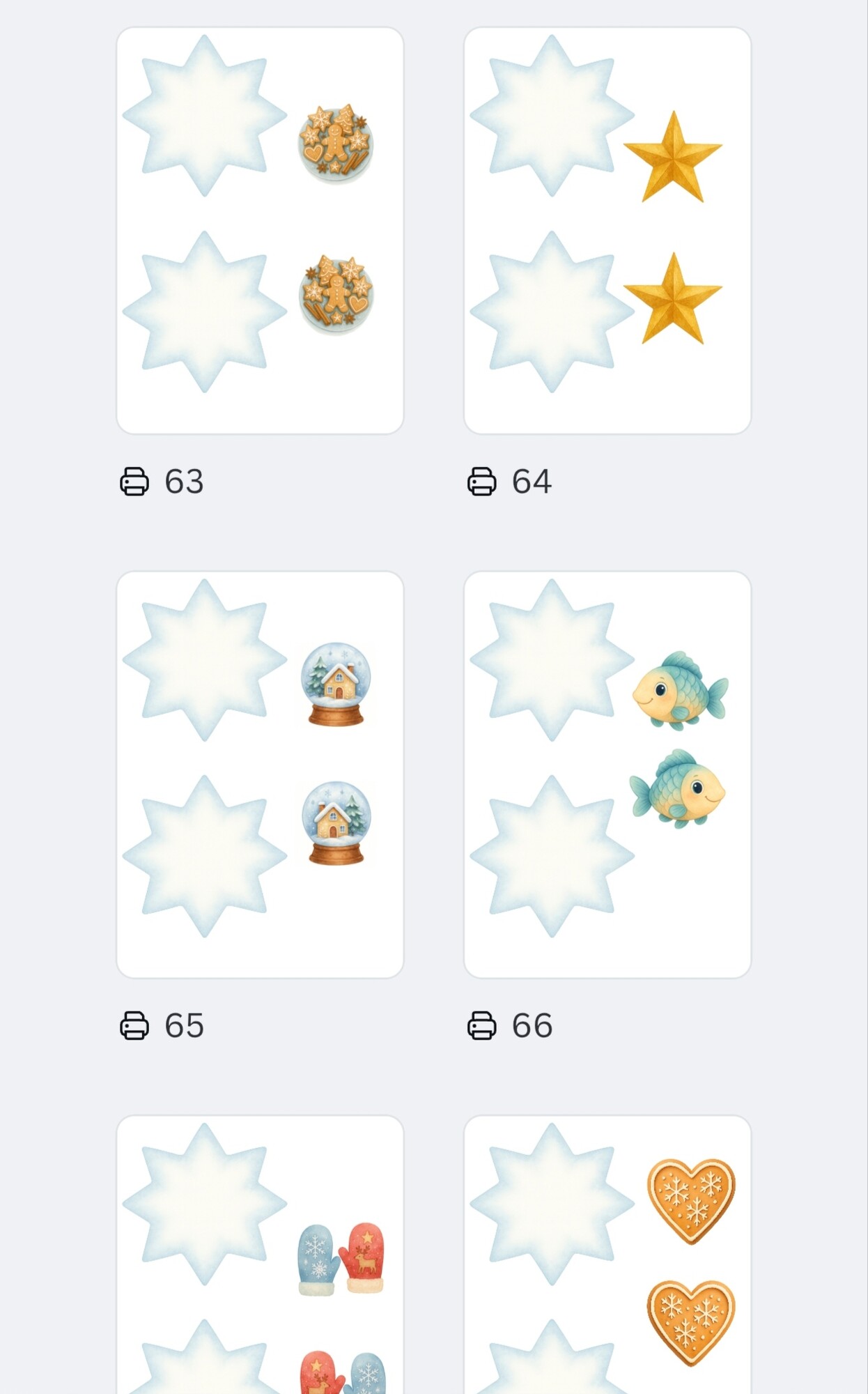Open the snow globe template card
This screenshot has width=868, height=1394.
point(260,774)
